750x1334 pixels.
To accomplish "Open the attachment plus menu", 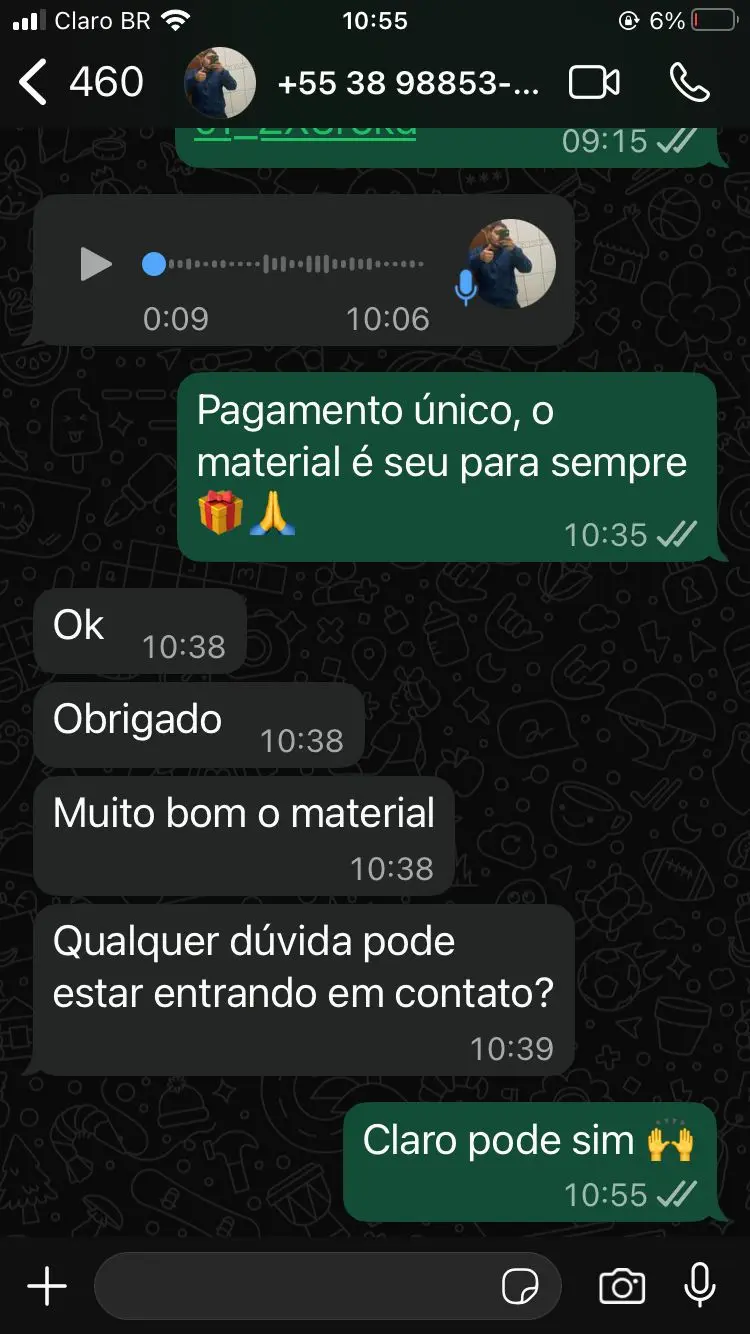I will (46, 1286).
